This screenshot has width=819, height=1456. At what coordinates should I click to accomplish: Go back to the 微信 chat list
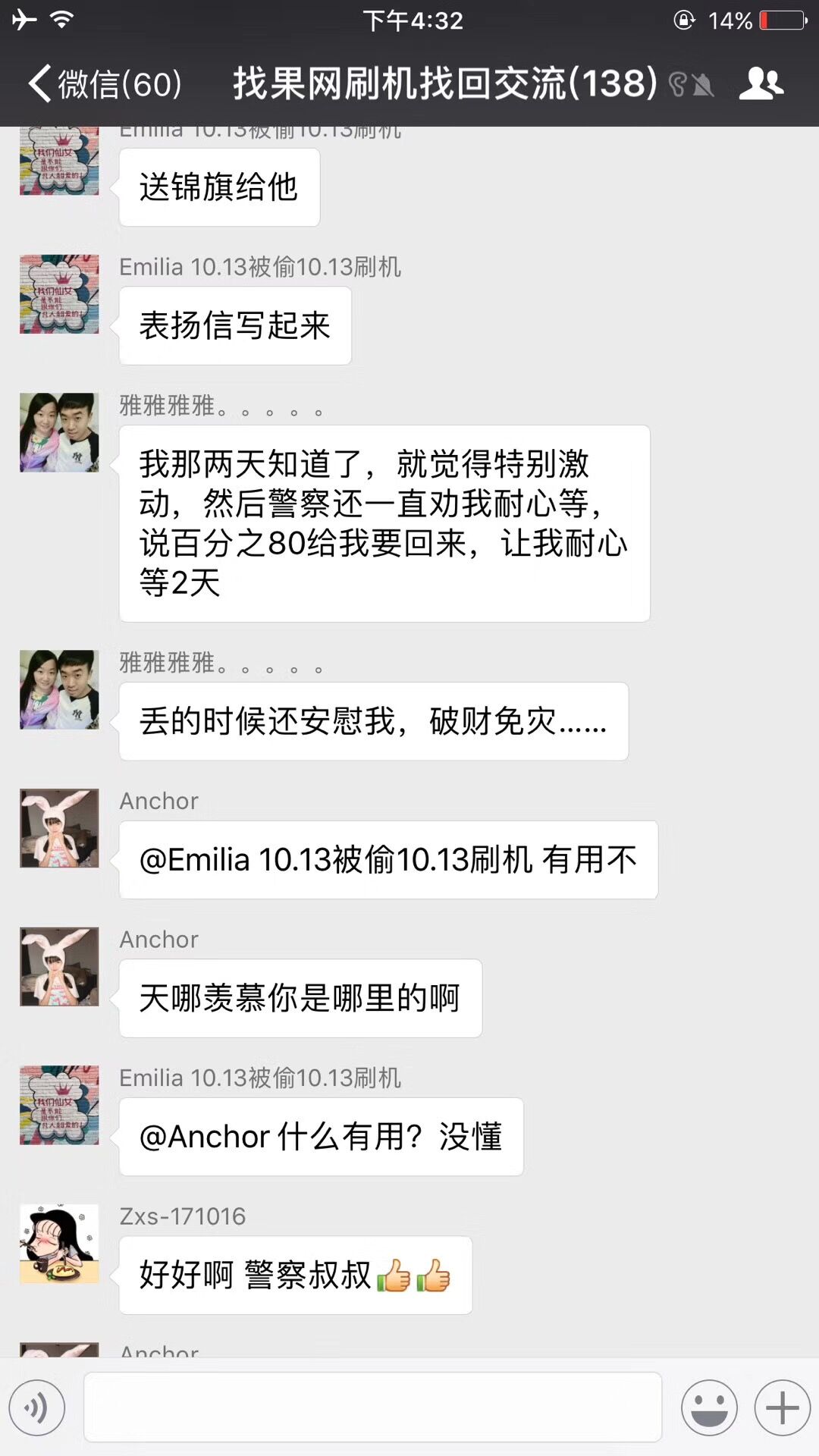102,83
